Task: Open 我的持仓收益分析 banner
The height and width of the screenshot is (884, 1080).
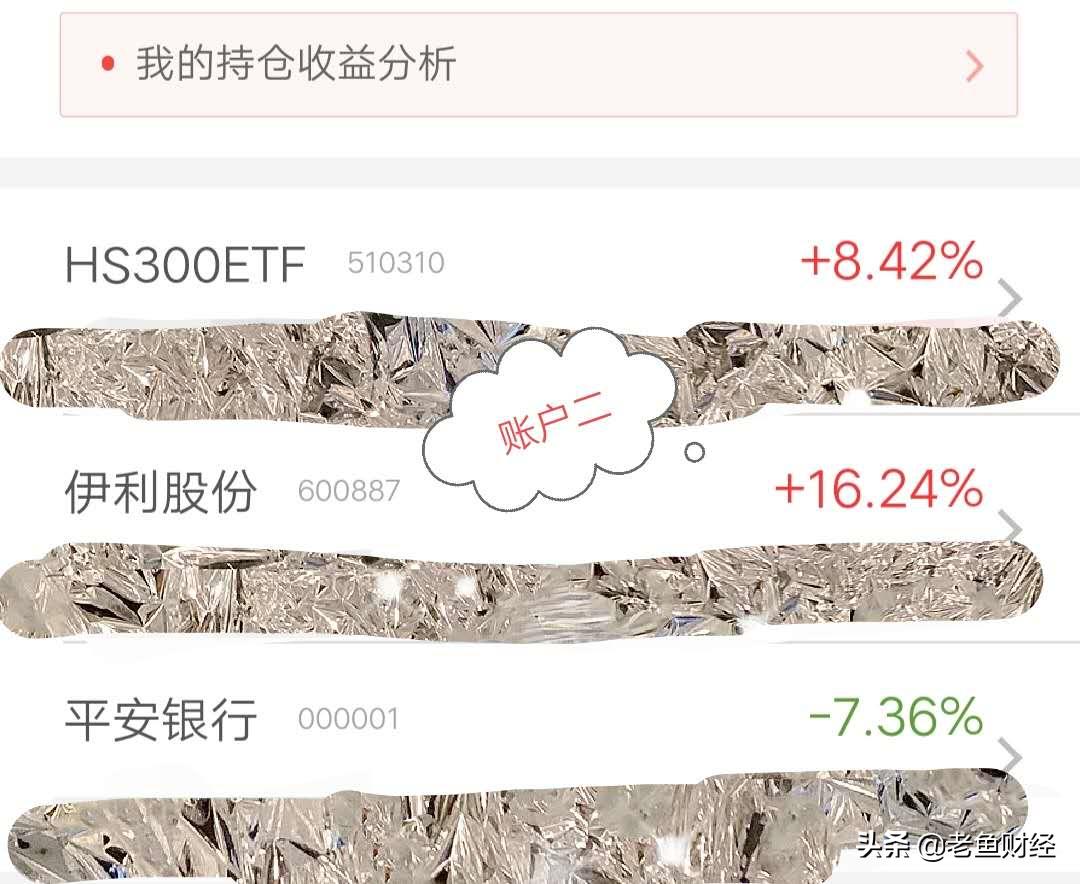Action: tap(538, 65)
